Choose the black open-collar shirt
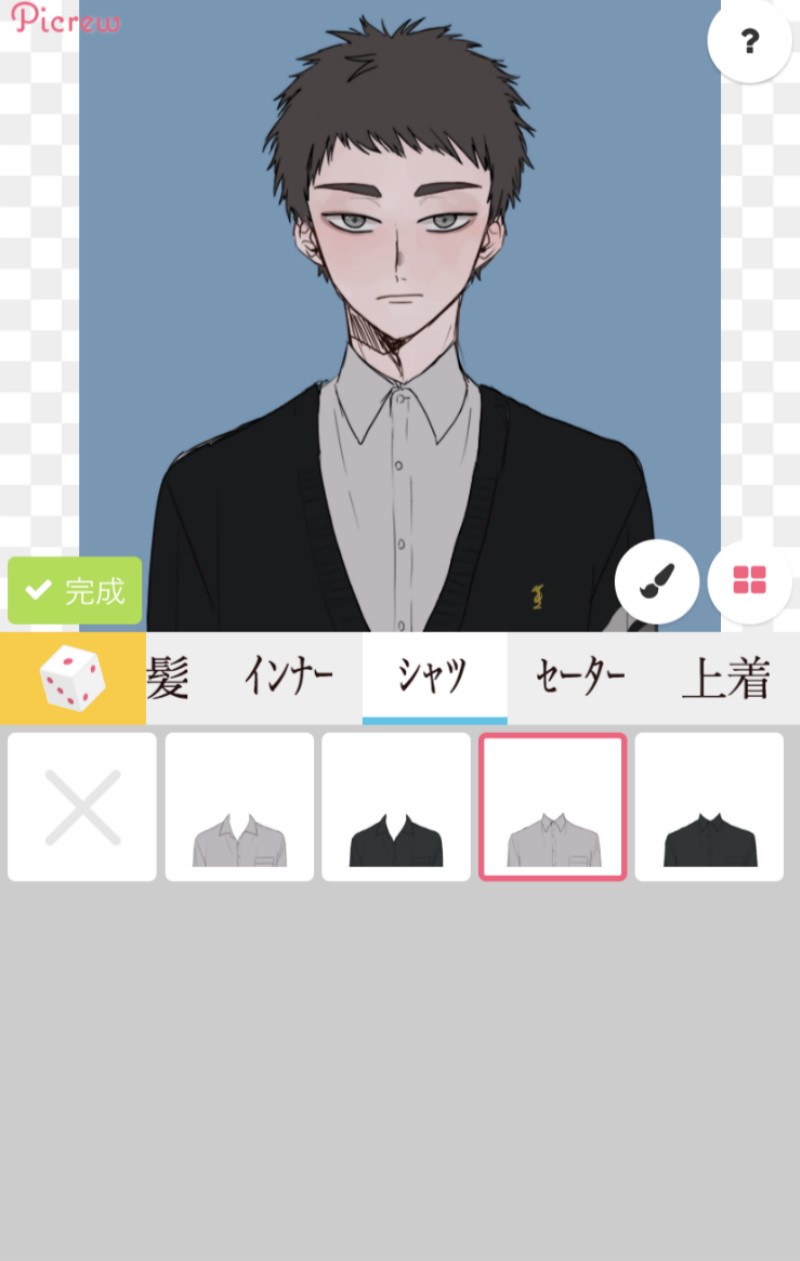This screenshot has height=1261, width=800. point(396,807)
